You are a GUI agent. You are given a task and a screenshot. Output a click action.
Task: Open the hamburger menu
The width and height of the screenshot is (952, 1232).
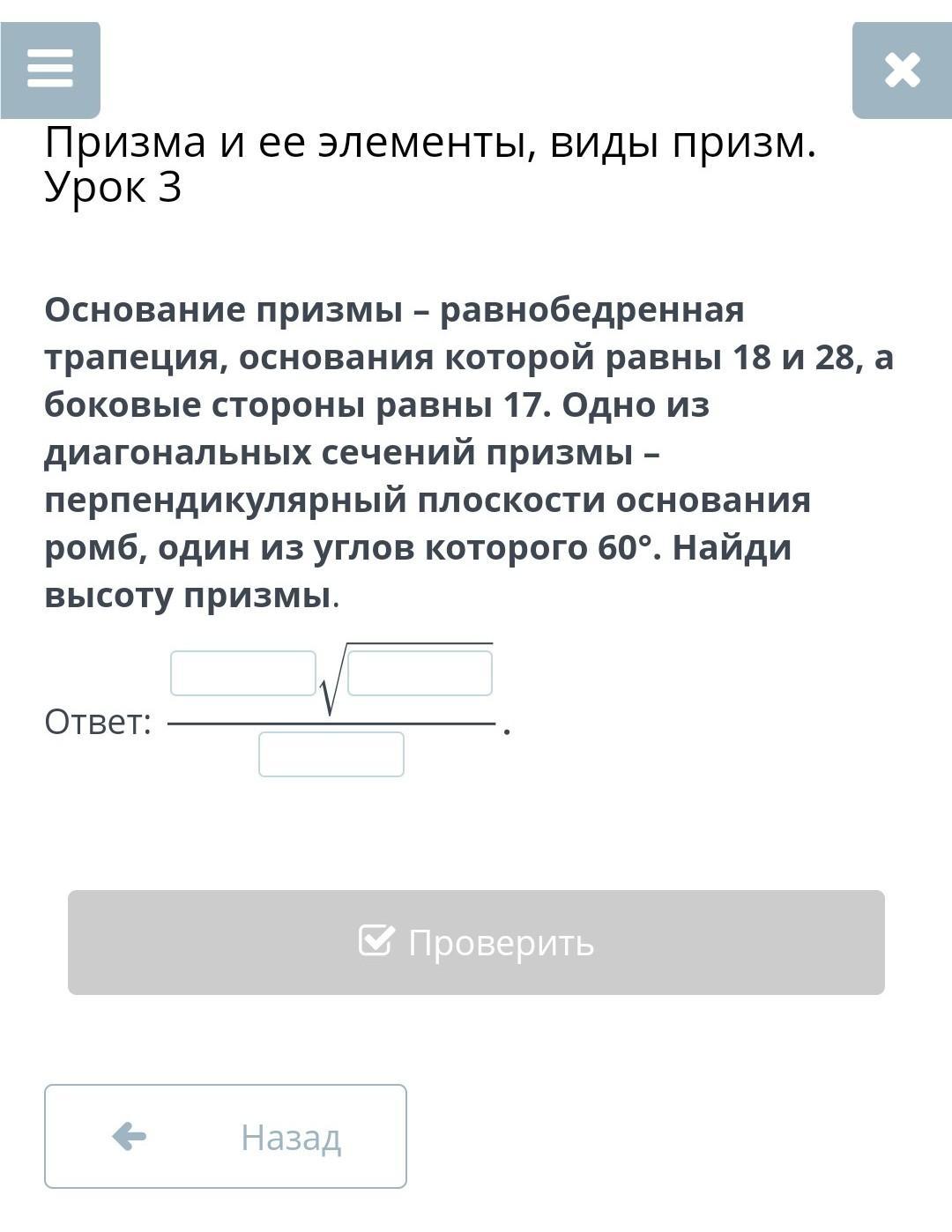[x=50, y=70]
